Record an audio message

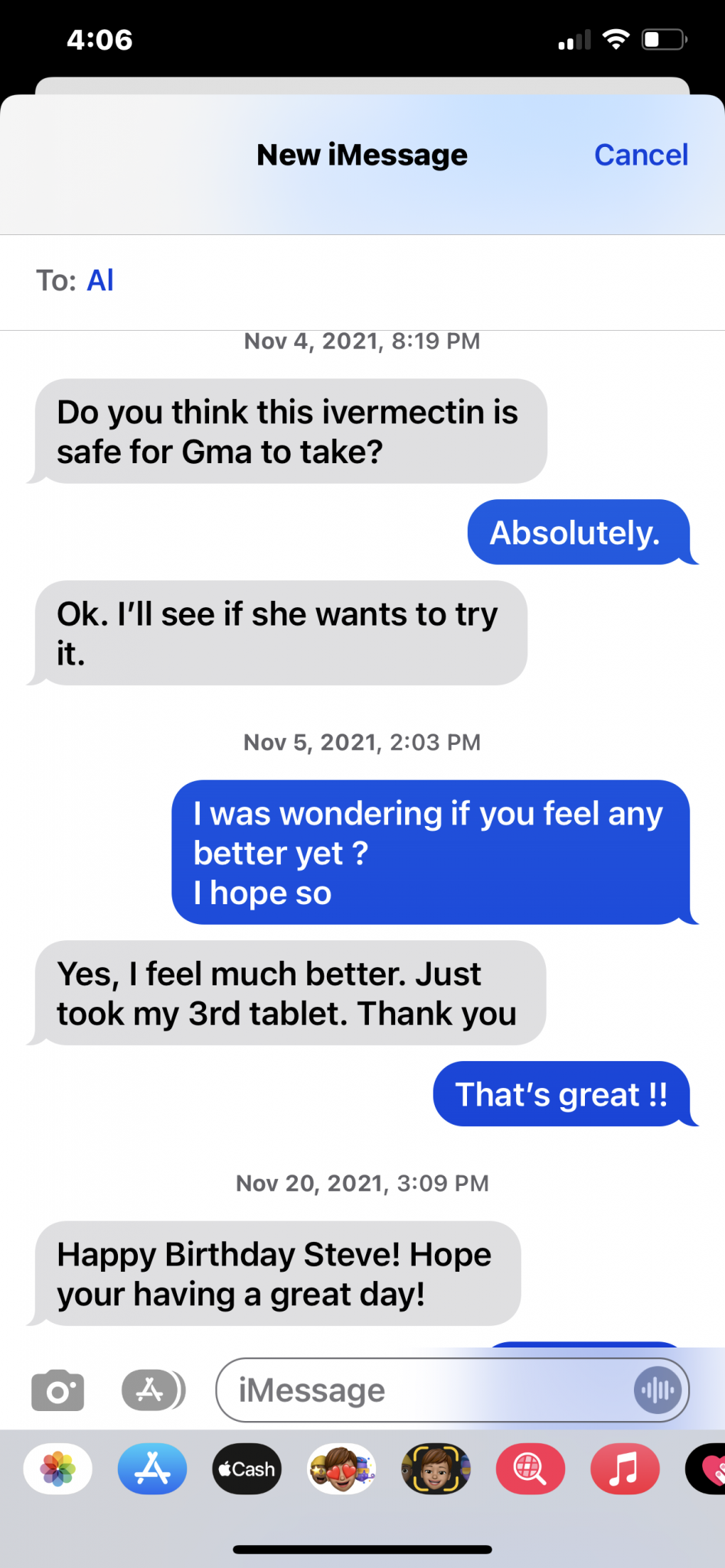click(x=658, y=1390)
